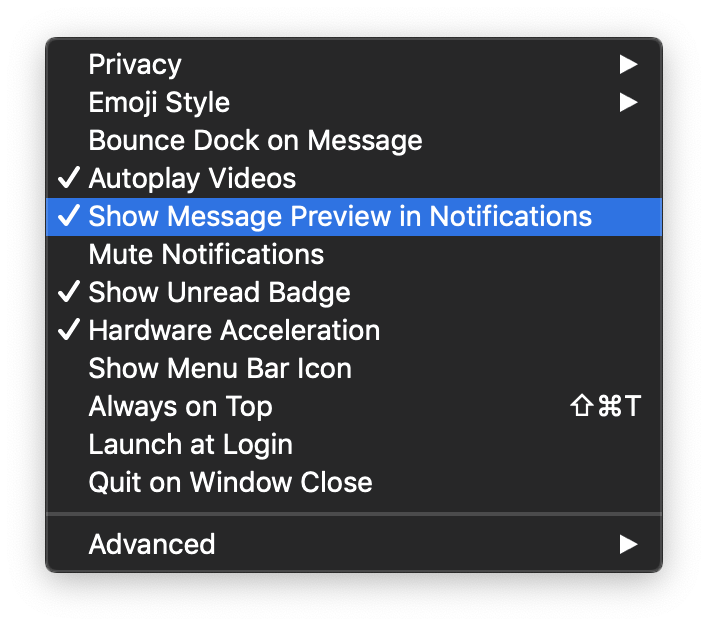The image size is (708, 626).
Task: Toggle Show Message Preview in Notifications
Action: coord(354,216)
